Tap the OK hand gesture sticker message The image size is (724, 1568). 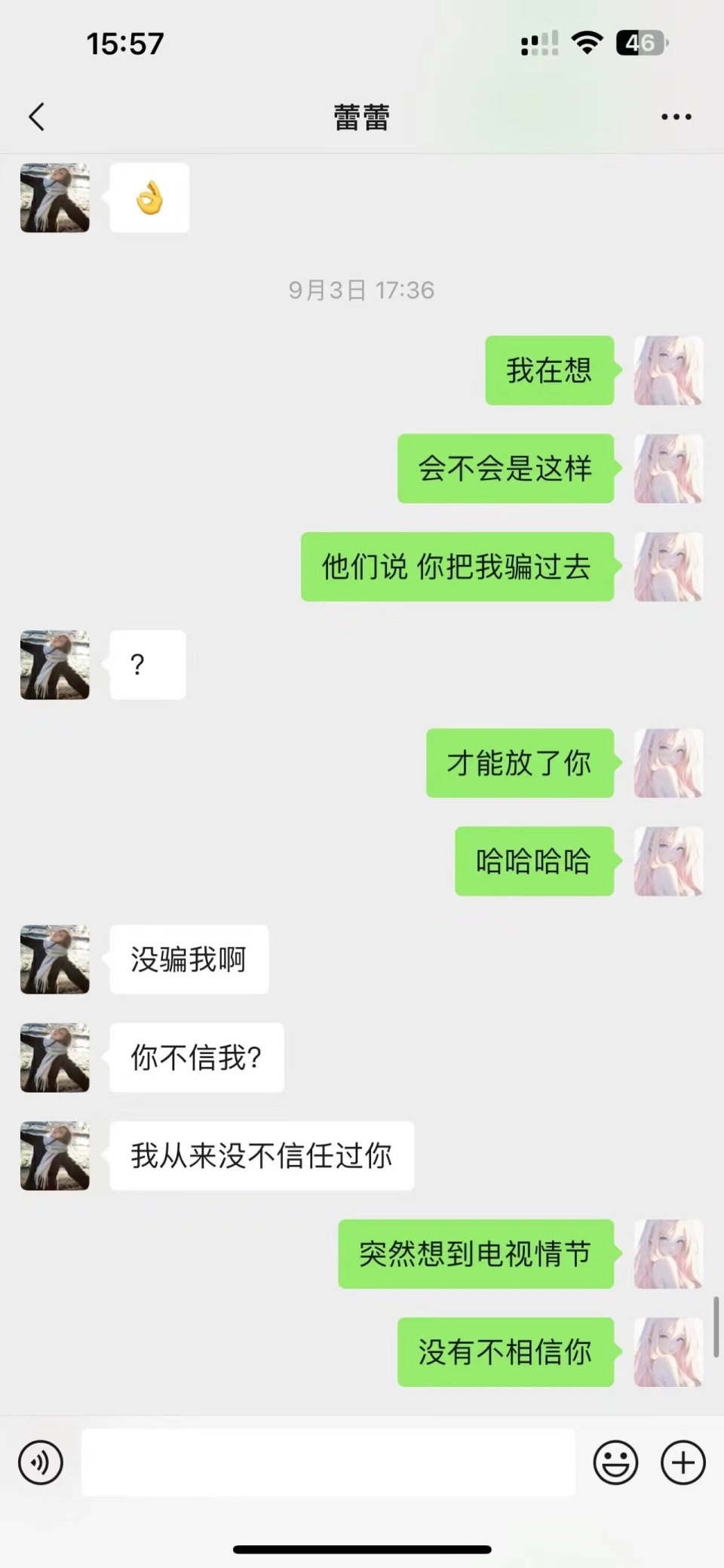149,197
